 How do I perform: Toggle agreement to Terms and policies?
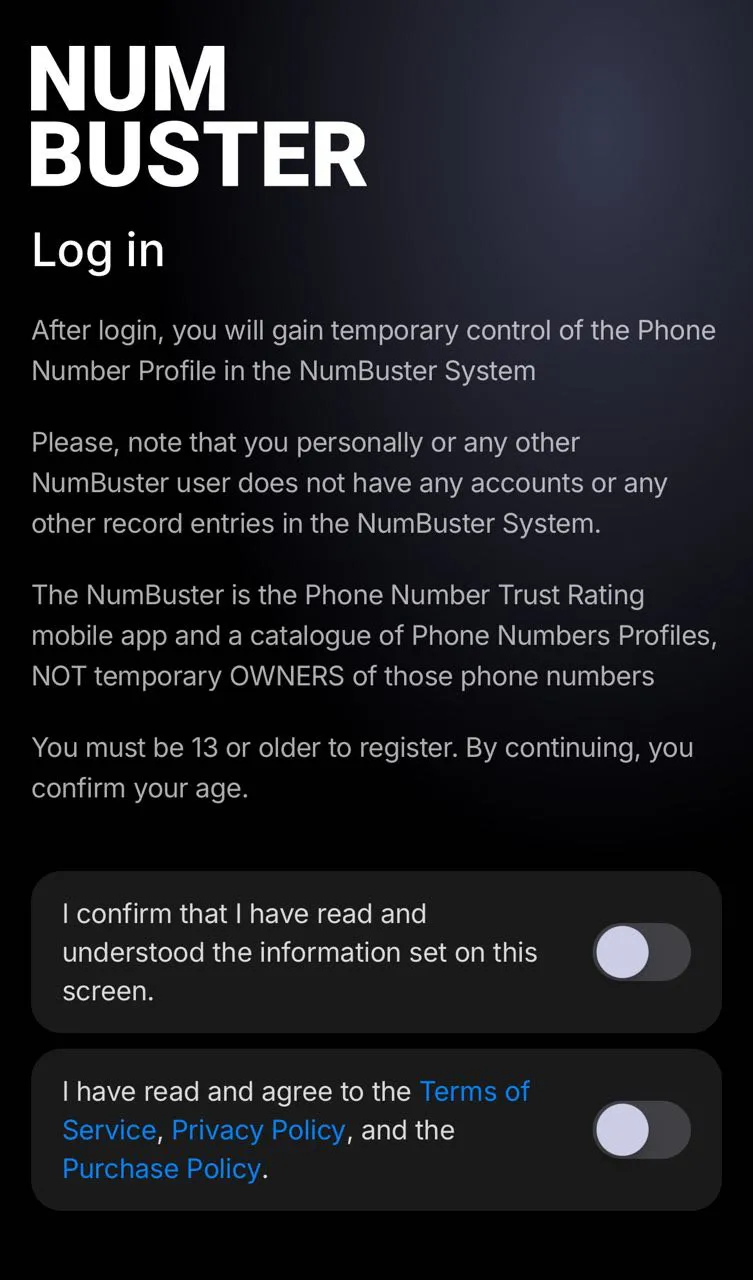[641, 1130]
